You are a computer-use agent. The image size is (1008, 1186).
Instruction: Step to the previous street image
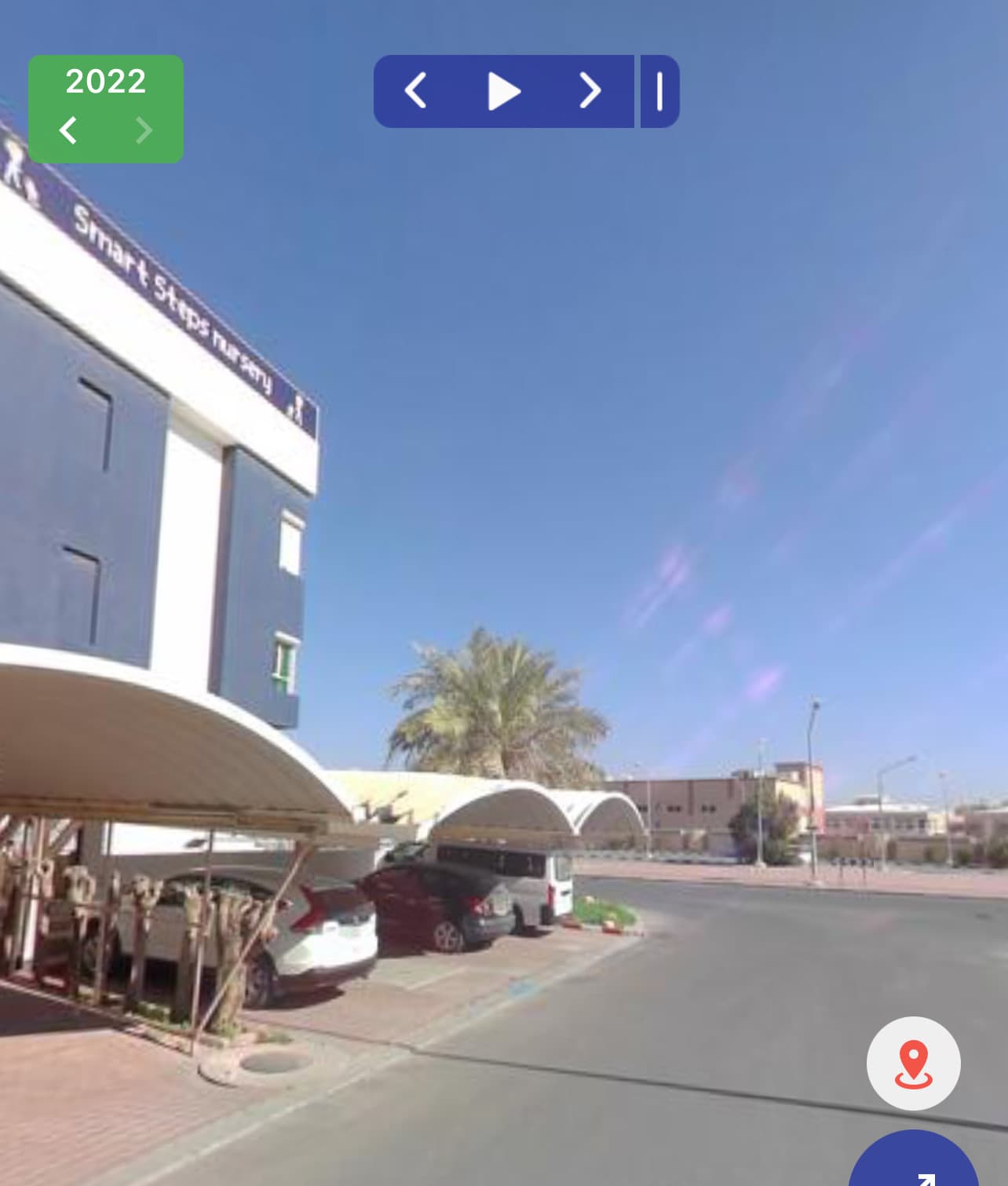tap(416, 91)
